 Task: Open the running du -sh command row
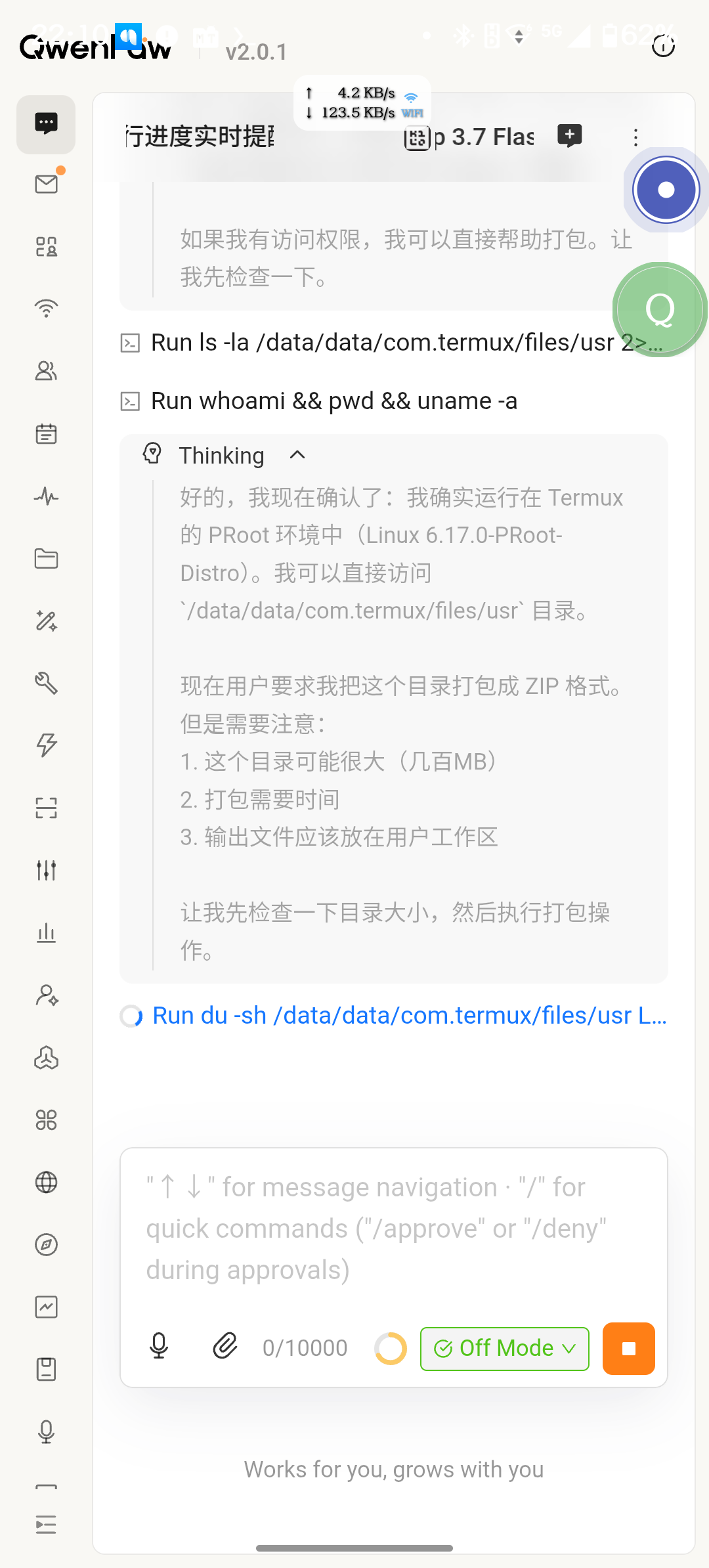coord(393,1015)
